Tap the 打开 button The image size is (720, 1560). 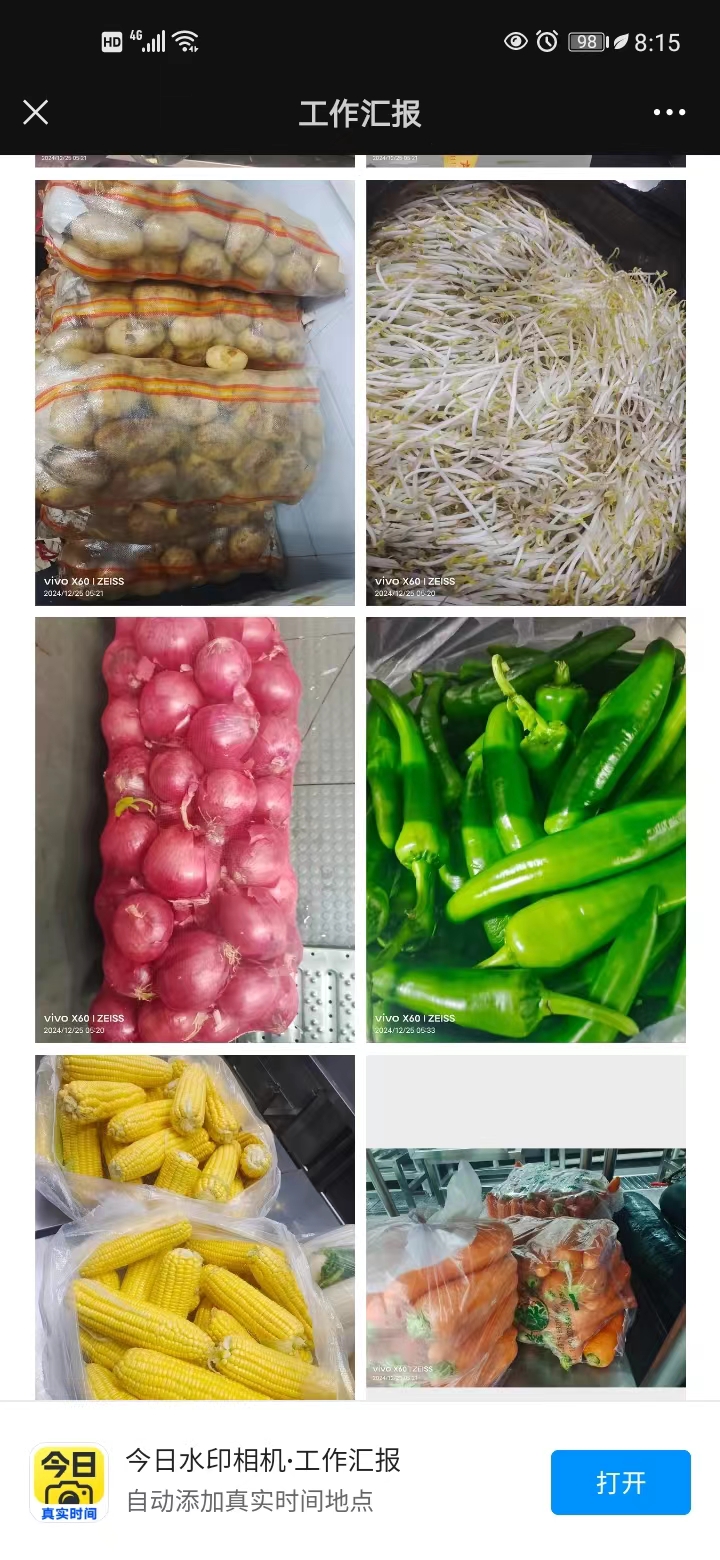620,1482
